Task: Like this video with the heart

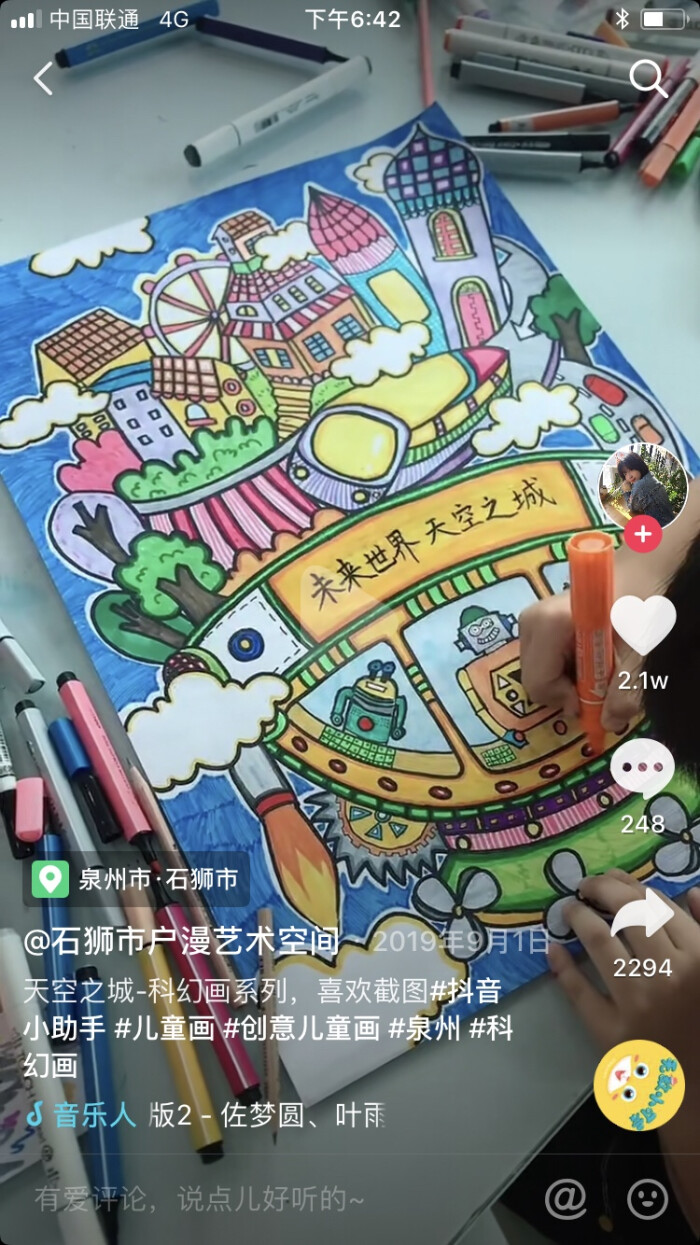Action: pyautogui.click(x=643, y=626)
